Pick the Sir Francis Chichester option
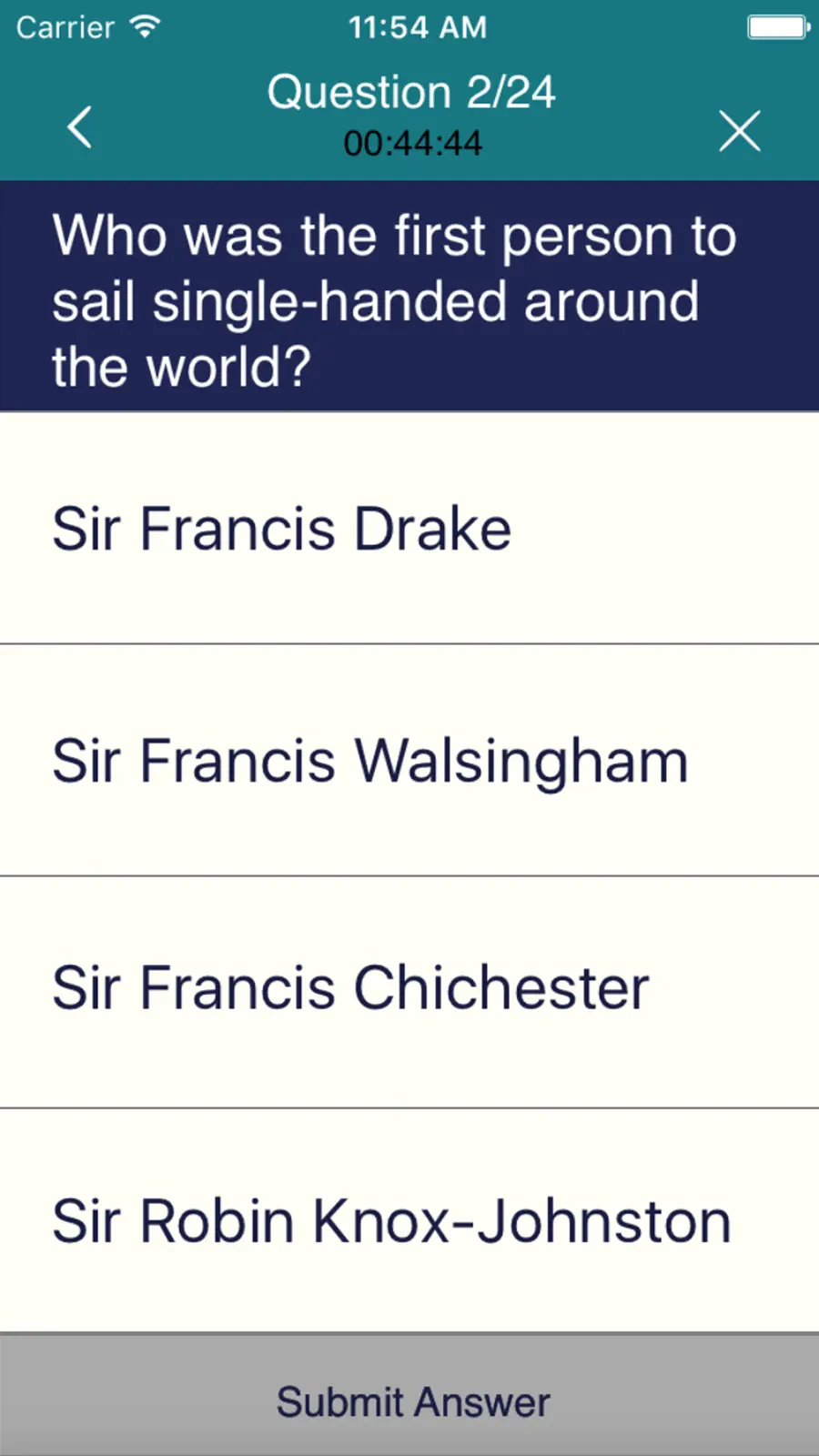Viewport: 819px width, 1456px height. (x=409, y=993)
